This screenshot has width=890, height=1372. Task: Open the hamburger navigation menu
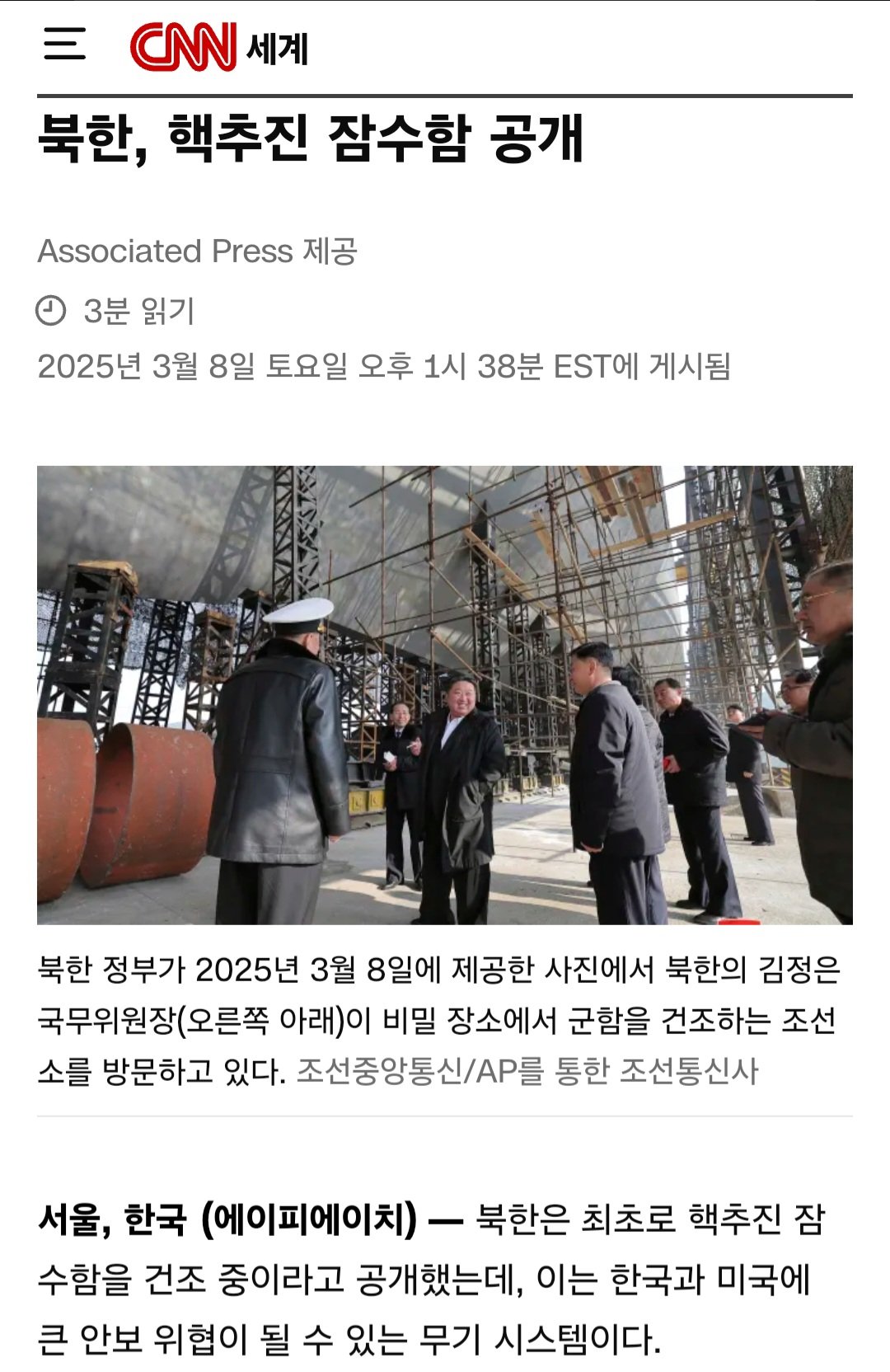click(64, 44)
